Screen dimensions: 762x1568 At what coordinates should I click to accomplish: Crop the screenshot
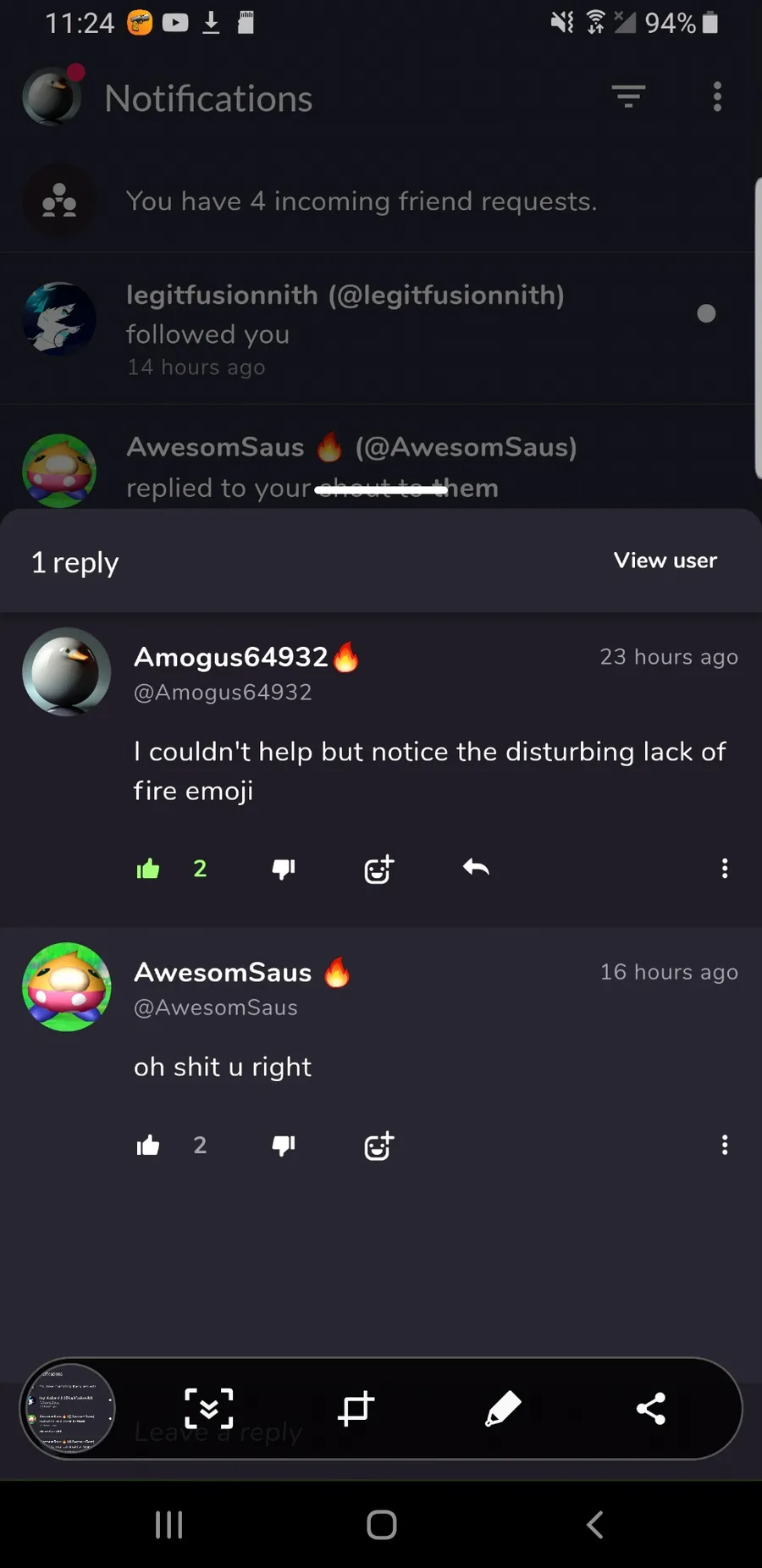[356, 1409]
